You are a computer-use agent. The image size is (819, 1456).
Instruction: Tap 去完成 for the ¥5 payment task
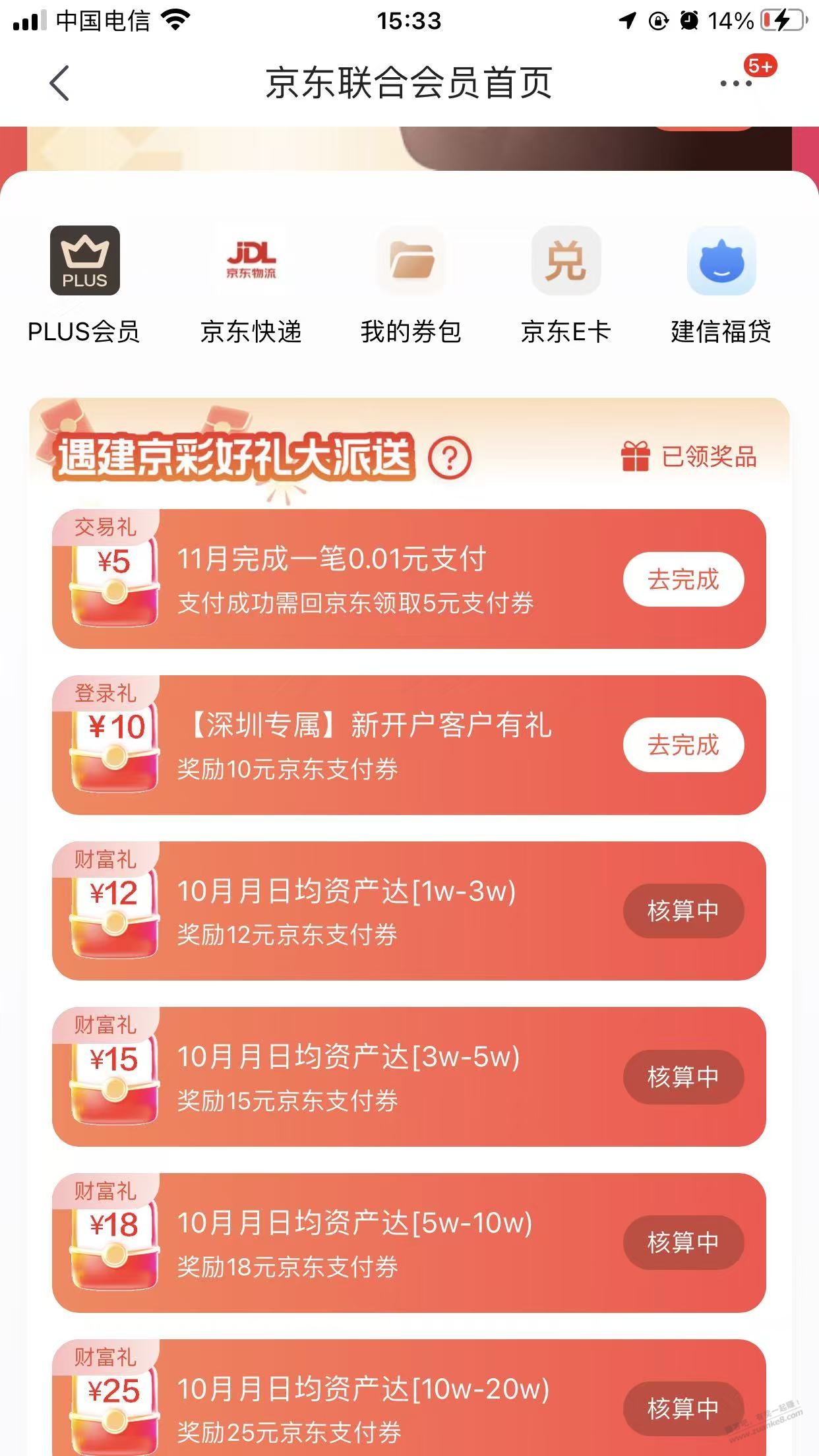click(x=684, y=579)
